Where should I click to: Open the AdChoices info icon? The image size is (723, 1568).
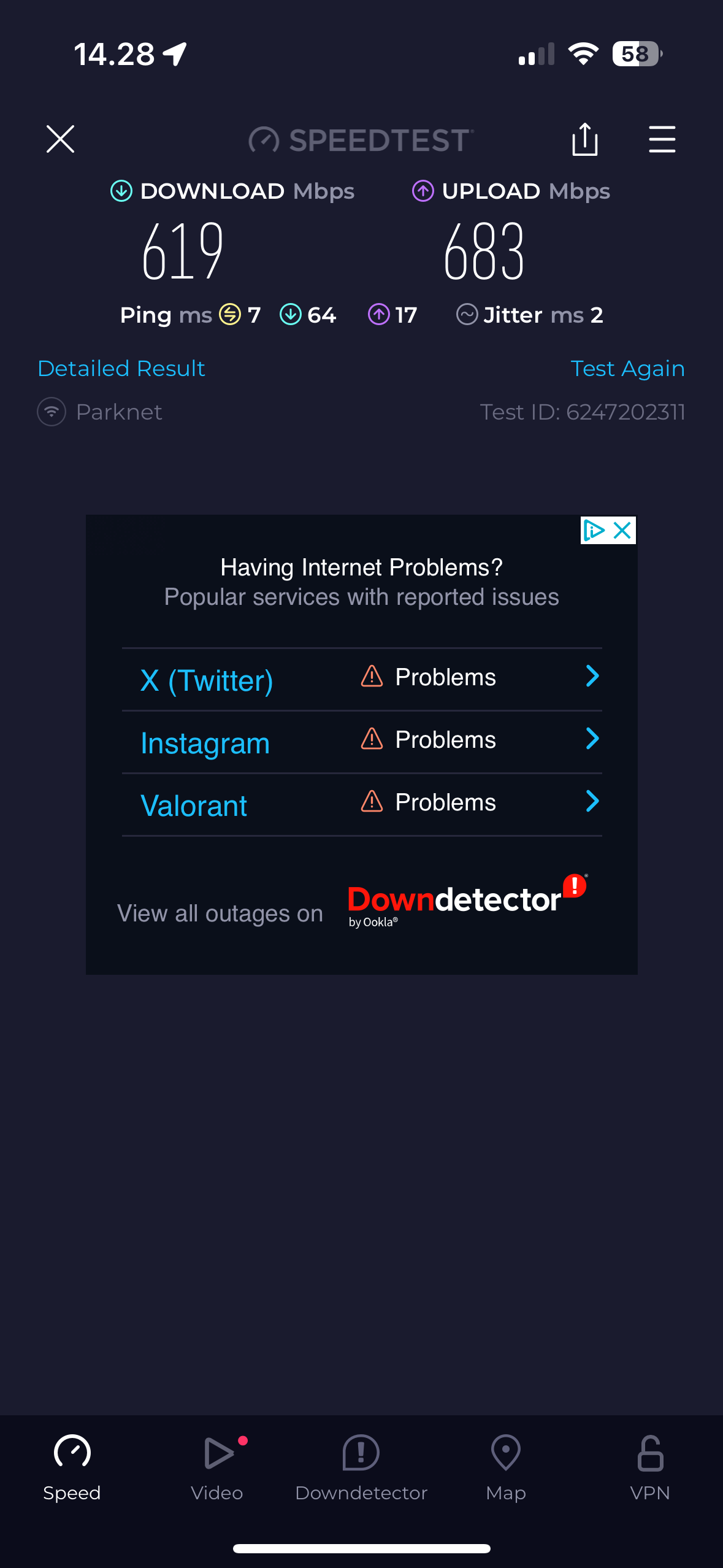(594, 531)
